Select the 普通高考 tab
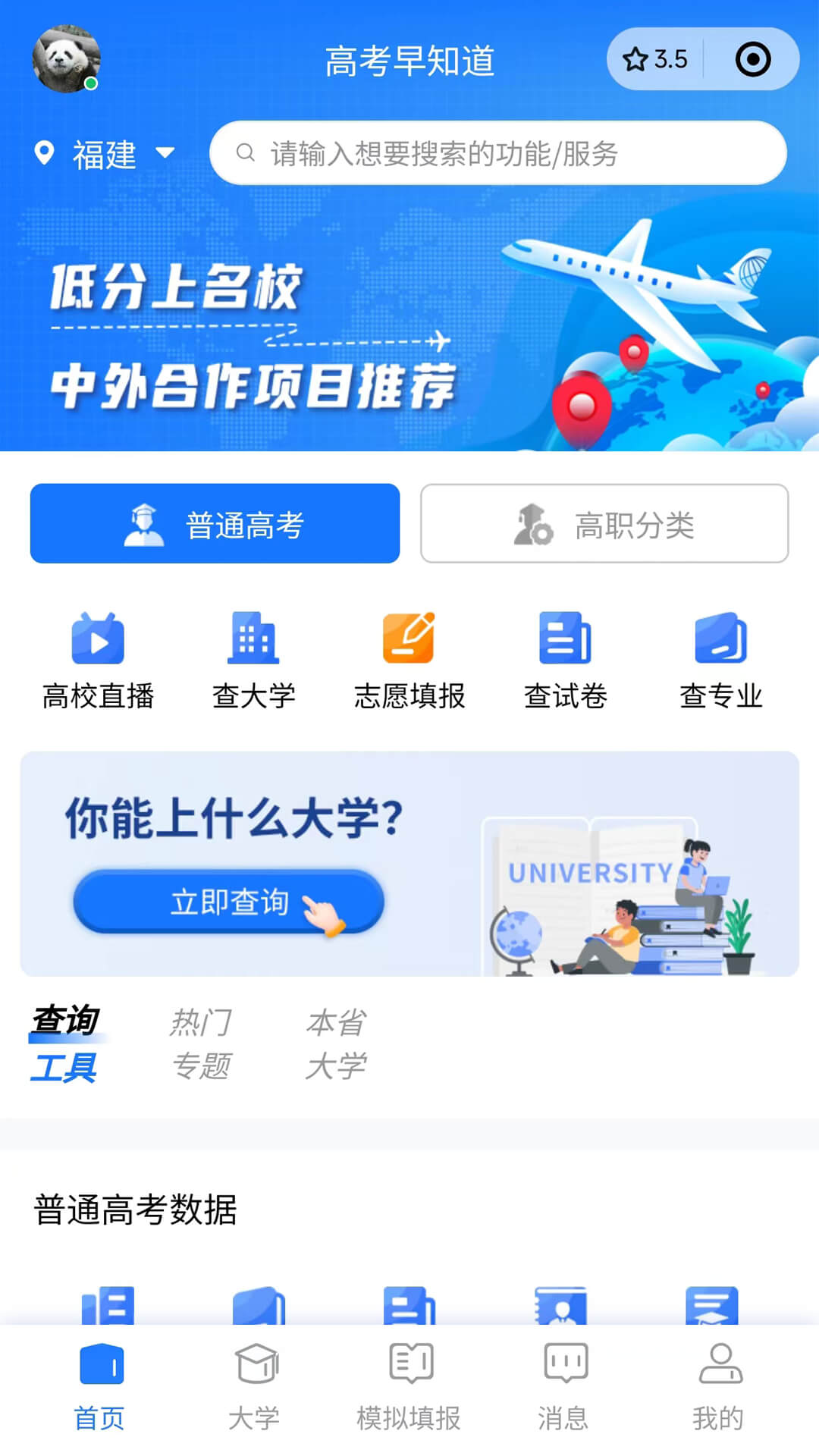819x1456 pixels. pyautogui.click(x=214, y=524)
